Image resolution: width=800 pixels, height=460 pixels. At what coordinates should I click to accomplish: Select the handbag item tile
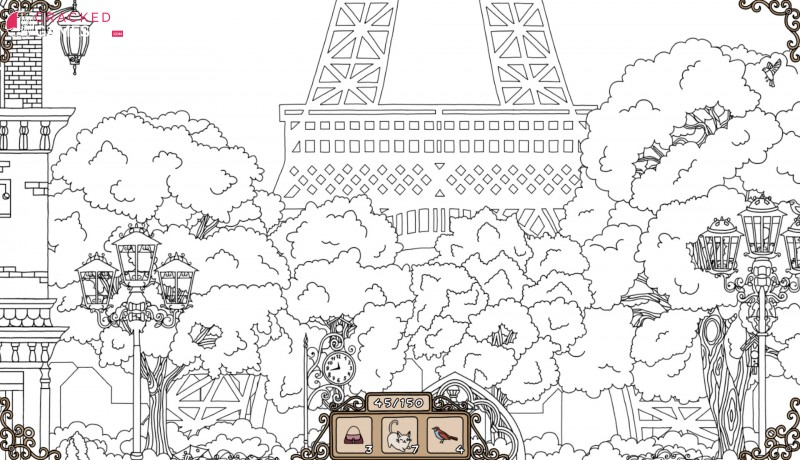click(x=354, y=435)
